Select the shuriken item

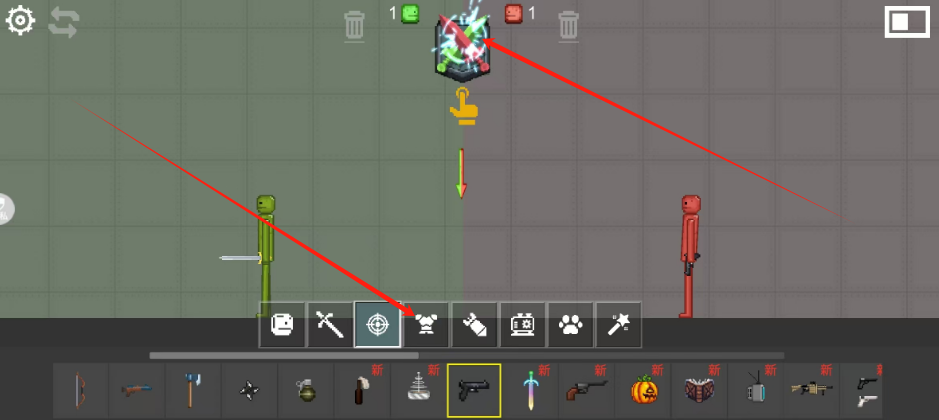tap(249, 390)
